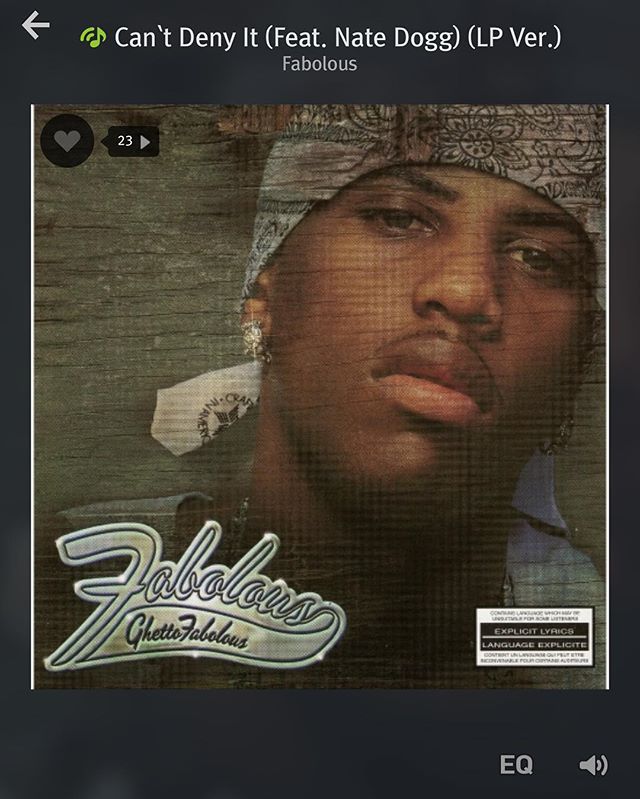Like this song with the heart icon
The image size is (640, 799).
66,142
